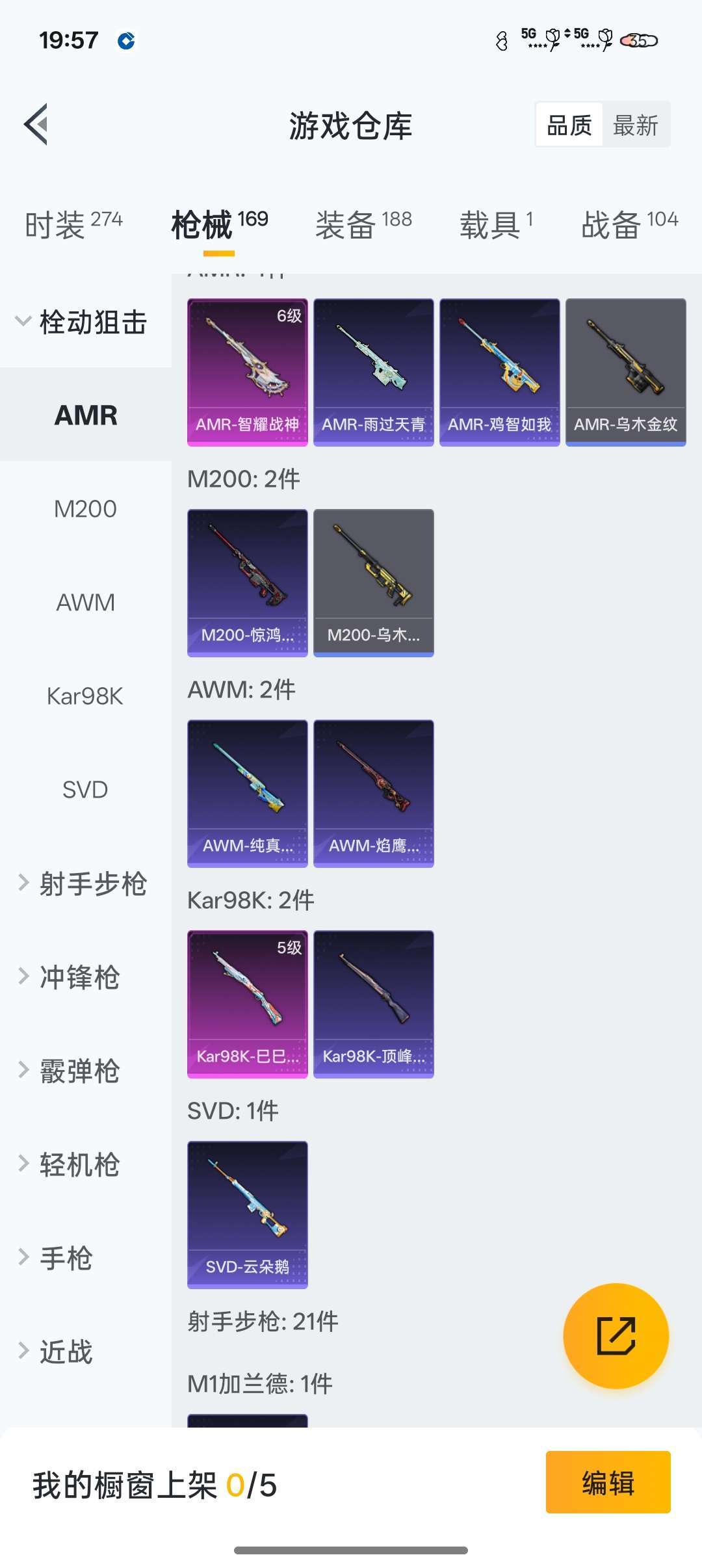This screenshot has height=1568, width=702.
Task: Switch to the 装备 tab
Action: [x=363, y=224]
